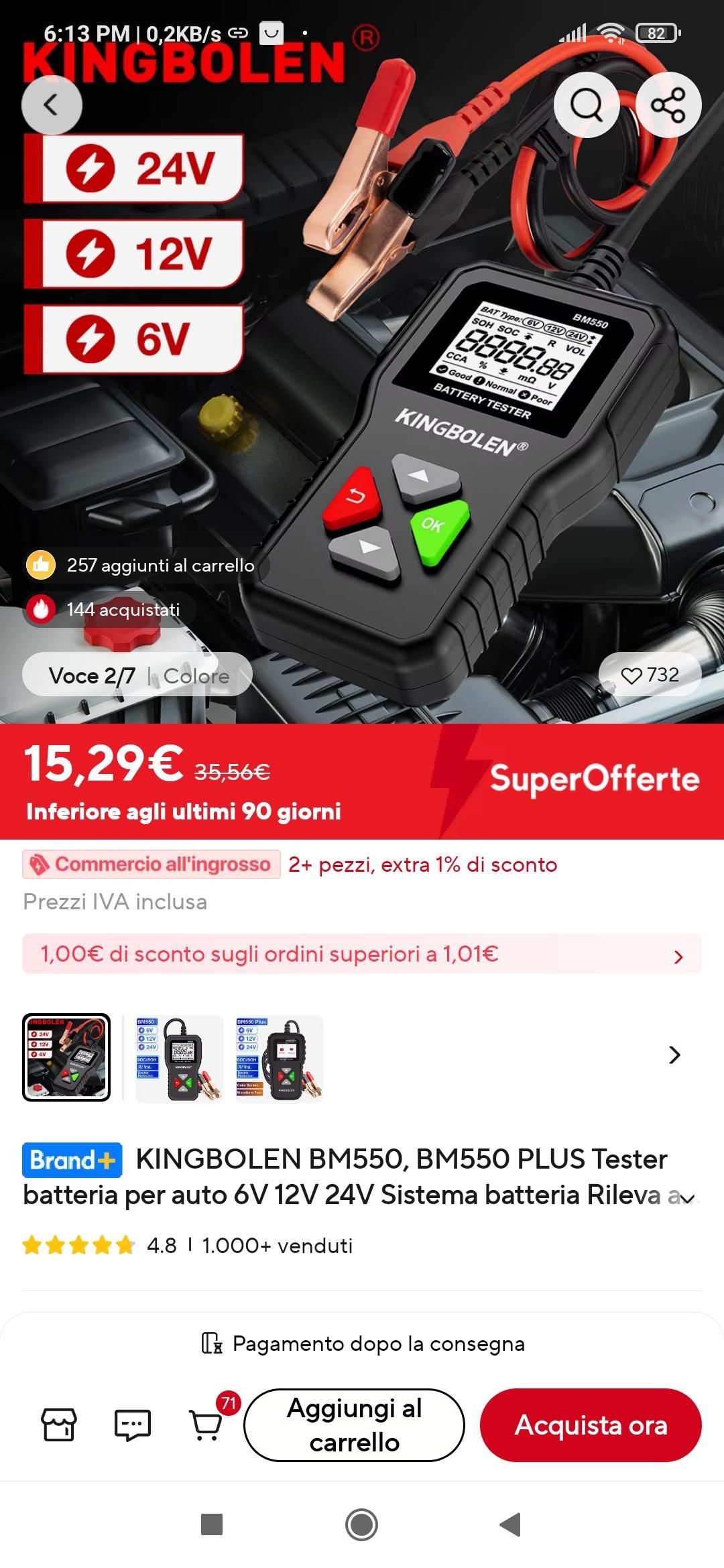Select the first KINGBOLEN variant thumbnail
724x1568 pixels.
[66, 1058]
